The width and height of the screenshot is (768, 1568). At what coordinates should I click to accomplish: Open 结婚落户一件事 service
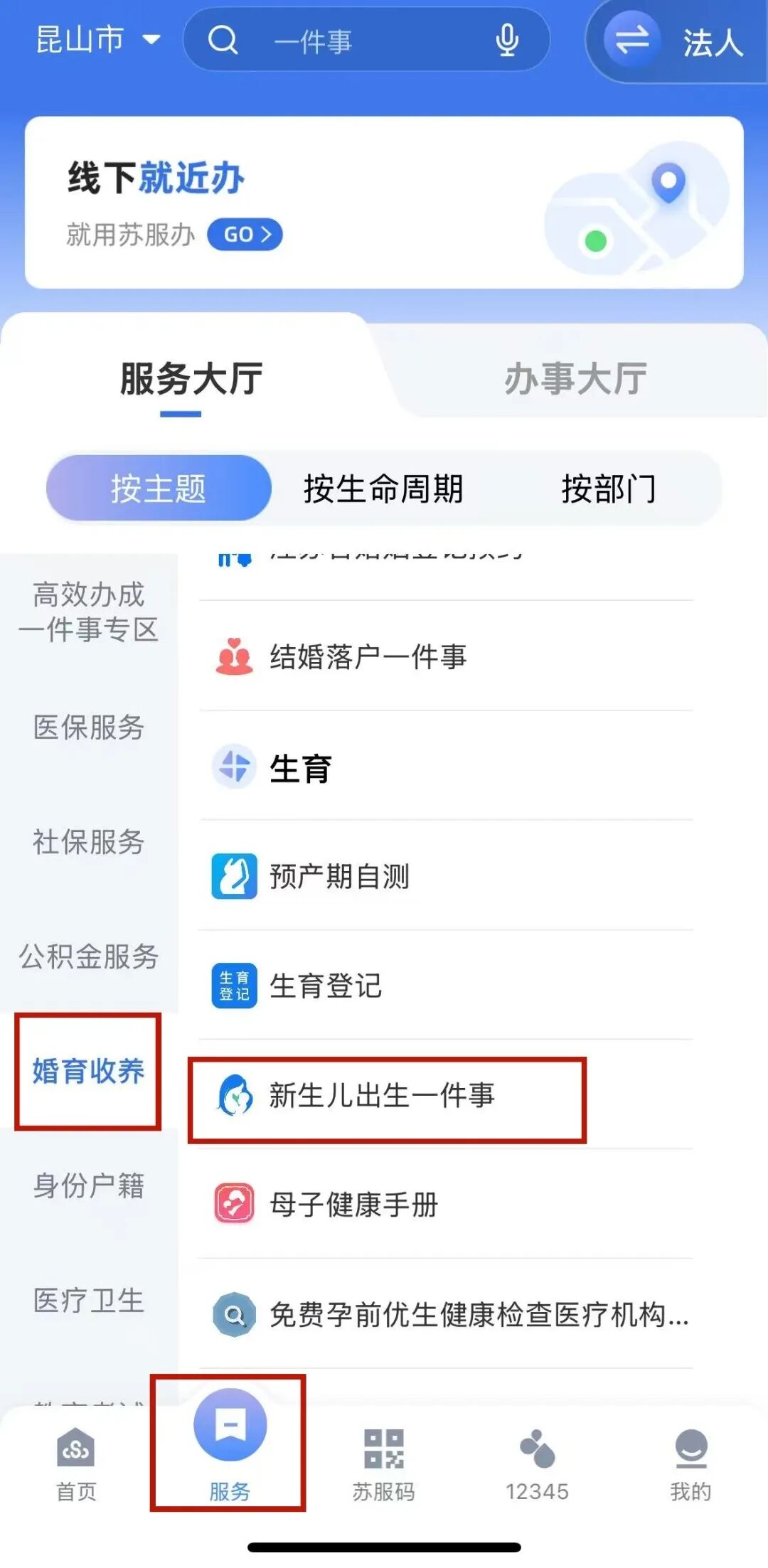[x=368, y=656]
